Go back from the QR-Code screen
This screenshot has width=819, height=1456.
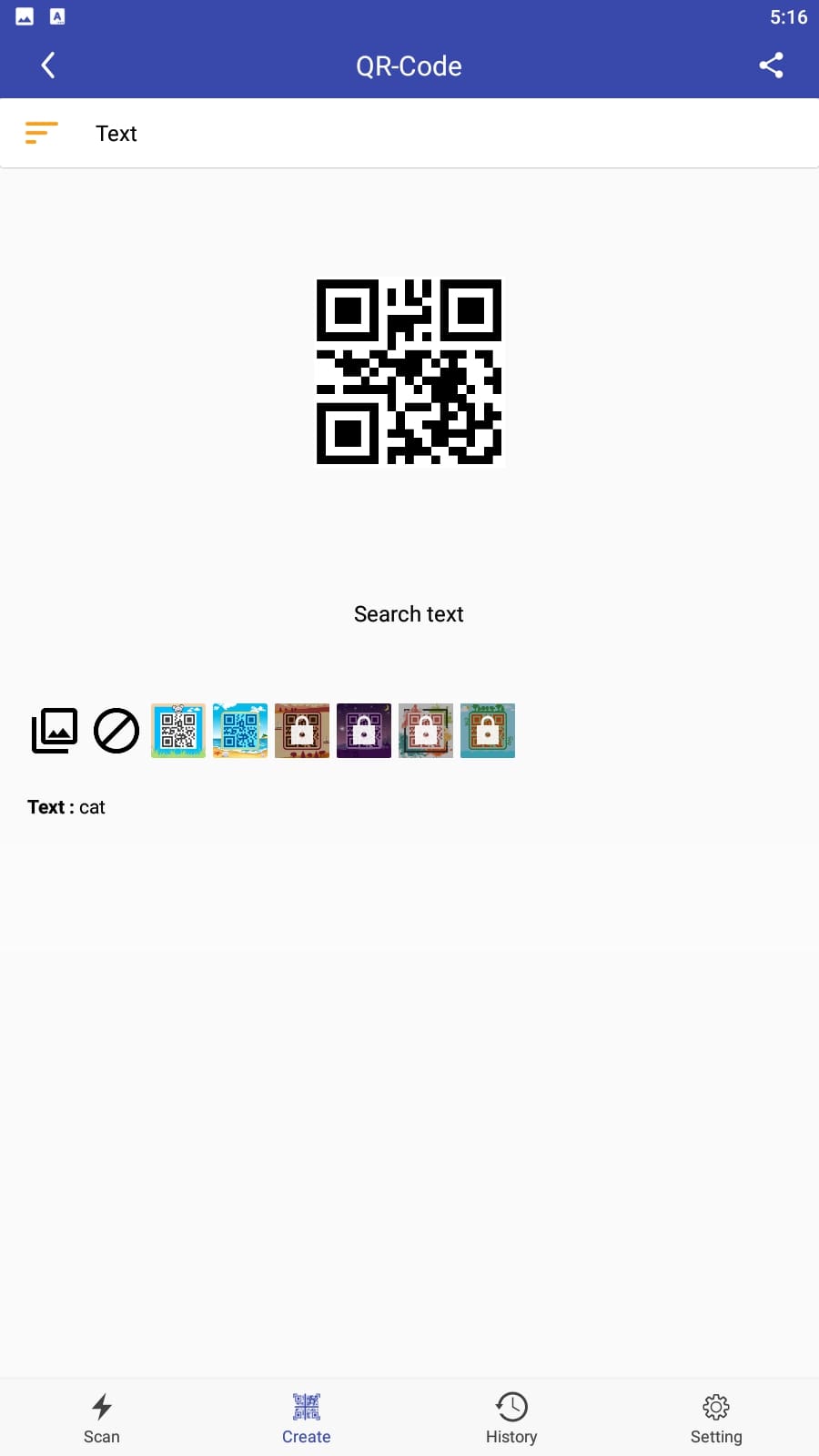48,66
